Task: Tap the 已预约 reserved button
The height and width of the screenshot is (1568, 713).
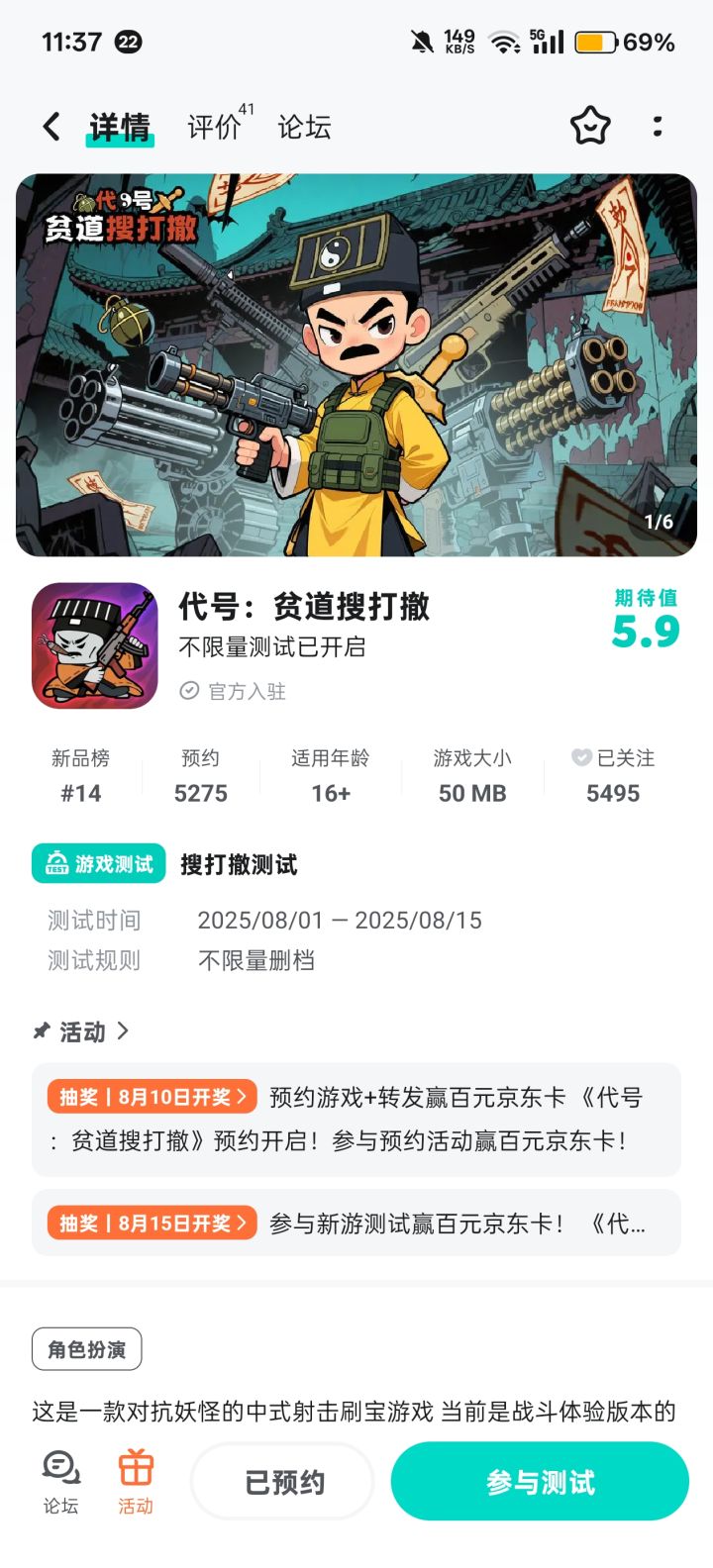Action: 282,1481
